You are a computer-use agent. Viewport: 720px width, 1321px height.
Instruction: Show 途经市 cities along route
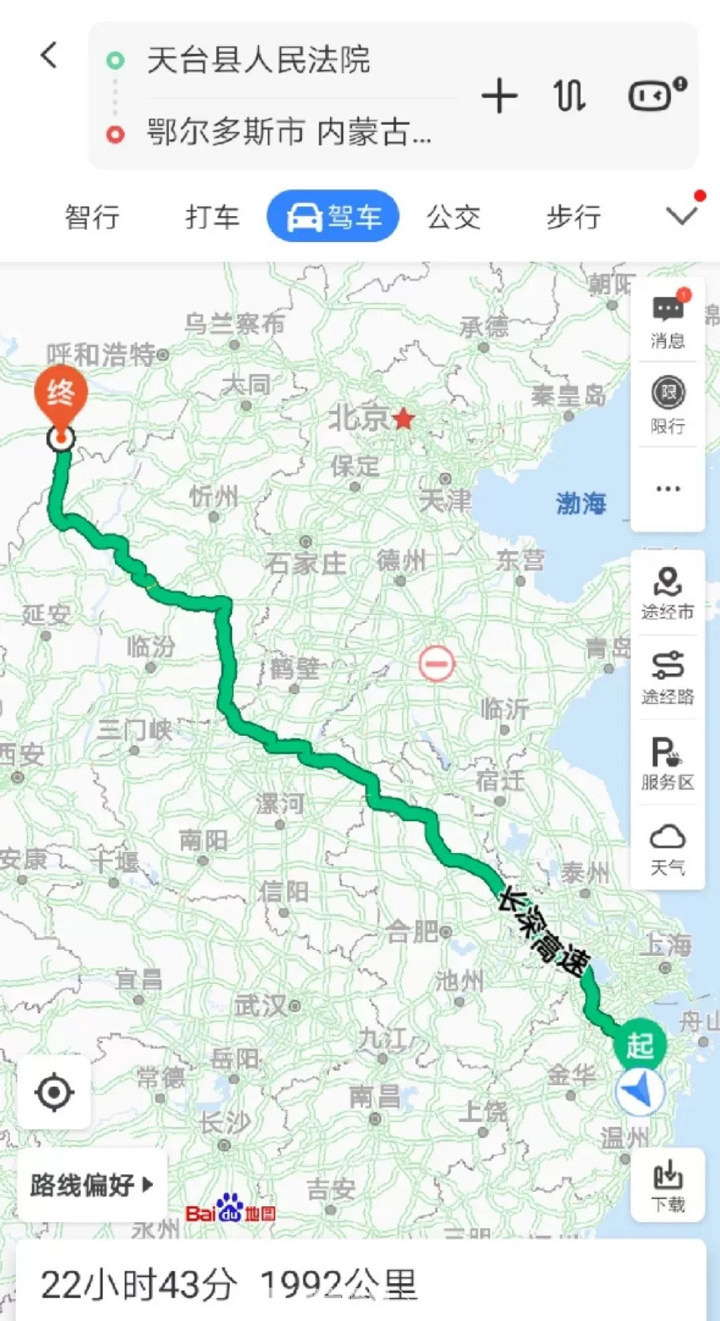pos(668,592)
